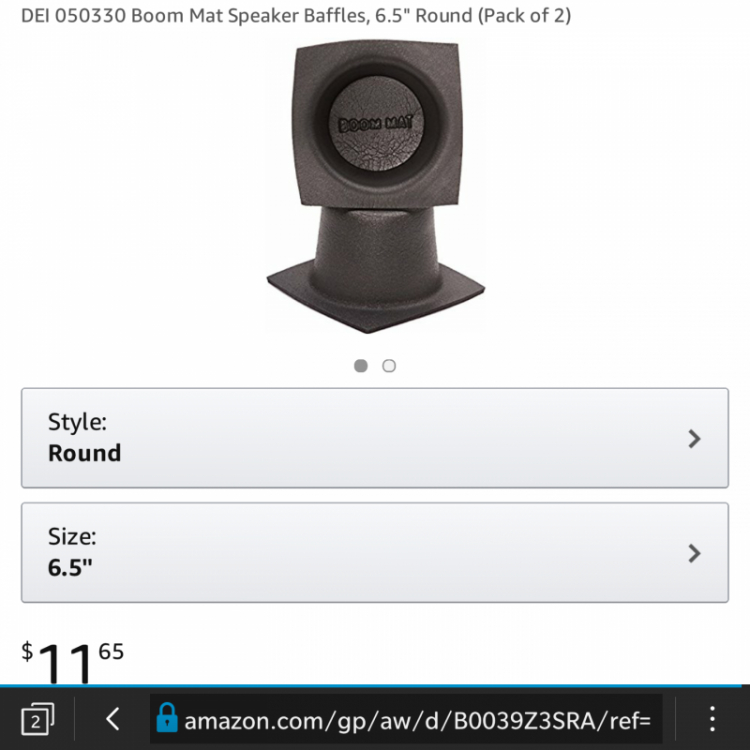750x750 pixels.
Task: Jump to the second product image dot
Action: [389, 366]
